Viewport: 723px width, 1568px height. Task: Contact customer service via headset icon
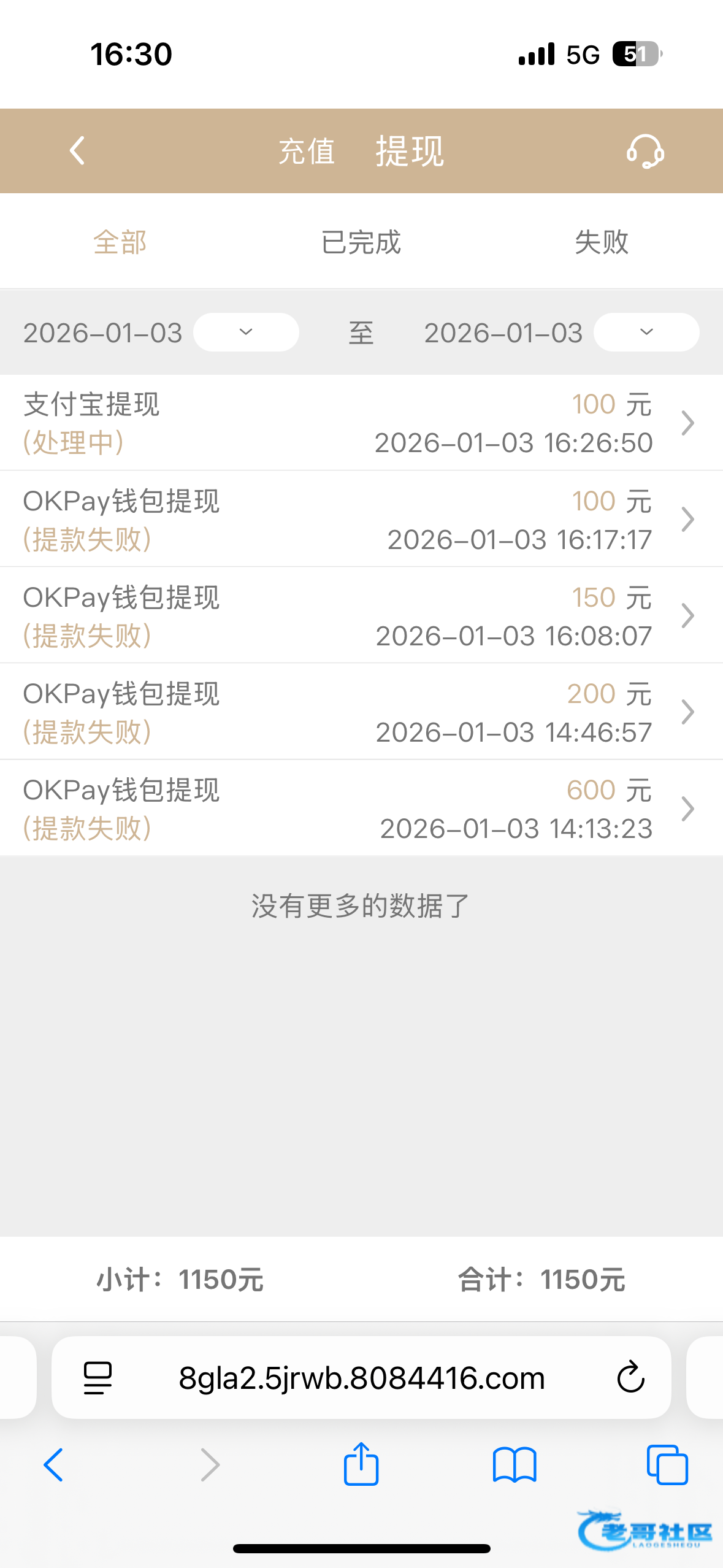[x=645, y=151]
